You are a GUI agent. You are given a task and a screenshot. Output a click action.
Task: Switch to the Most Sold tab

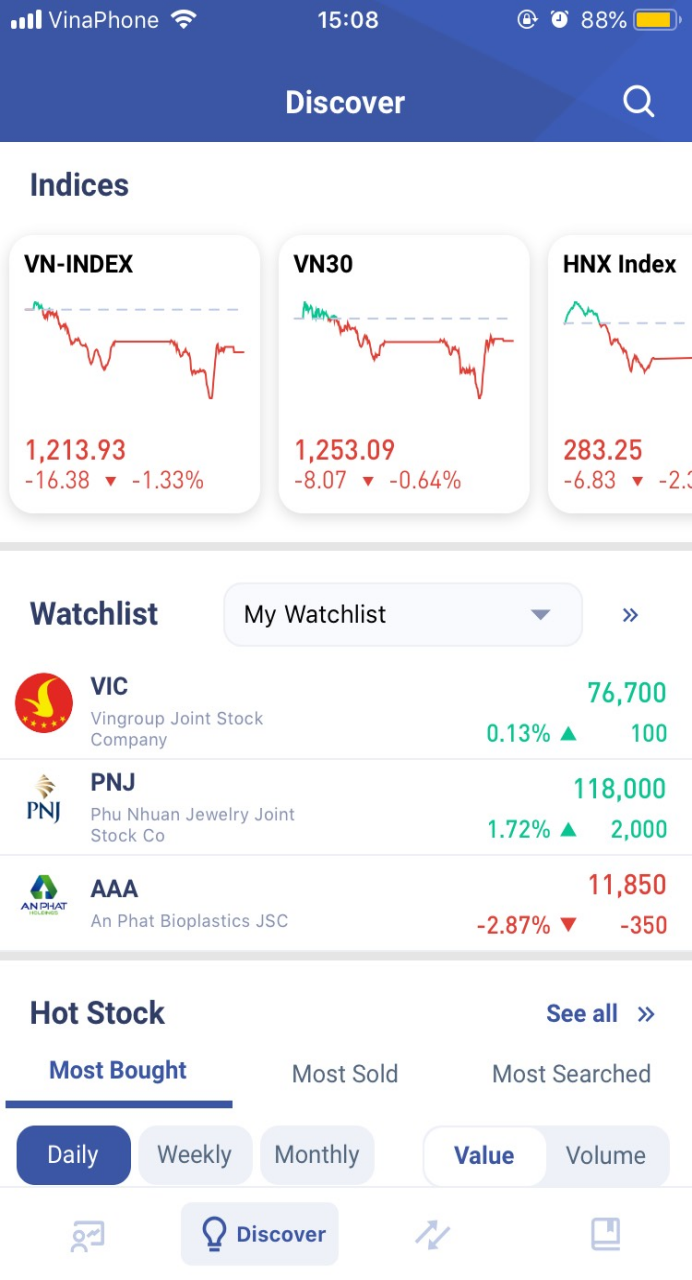pos(345,1074)
